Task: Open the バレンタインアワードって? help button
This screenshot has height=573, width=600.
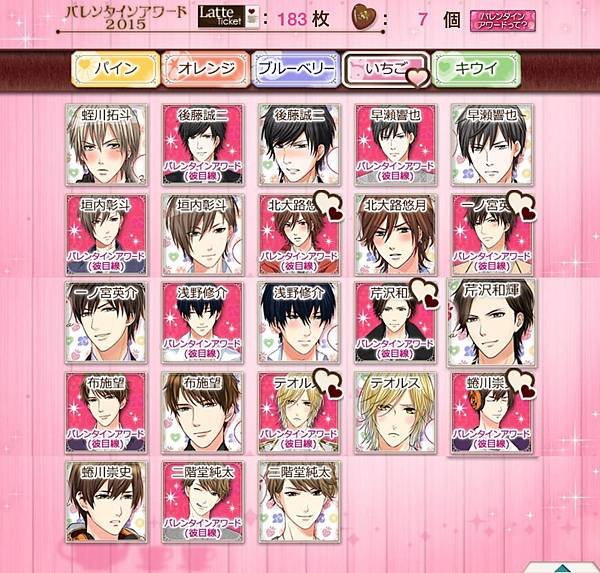Action: 502,20
